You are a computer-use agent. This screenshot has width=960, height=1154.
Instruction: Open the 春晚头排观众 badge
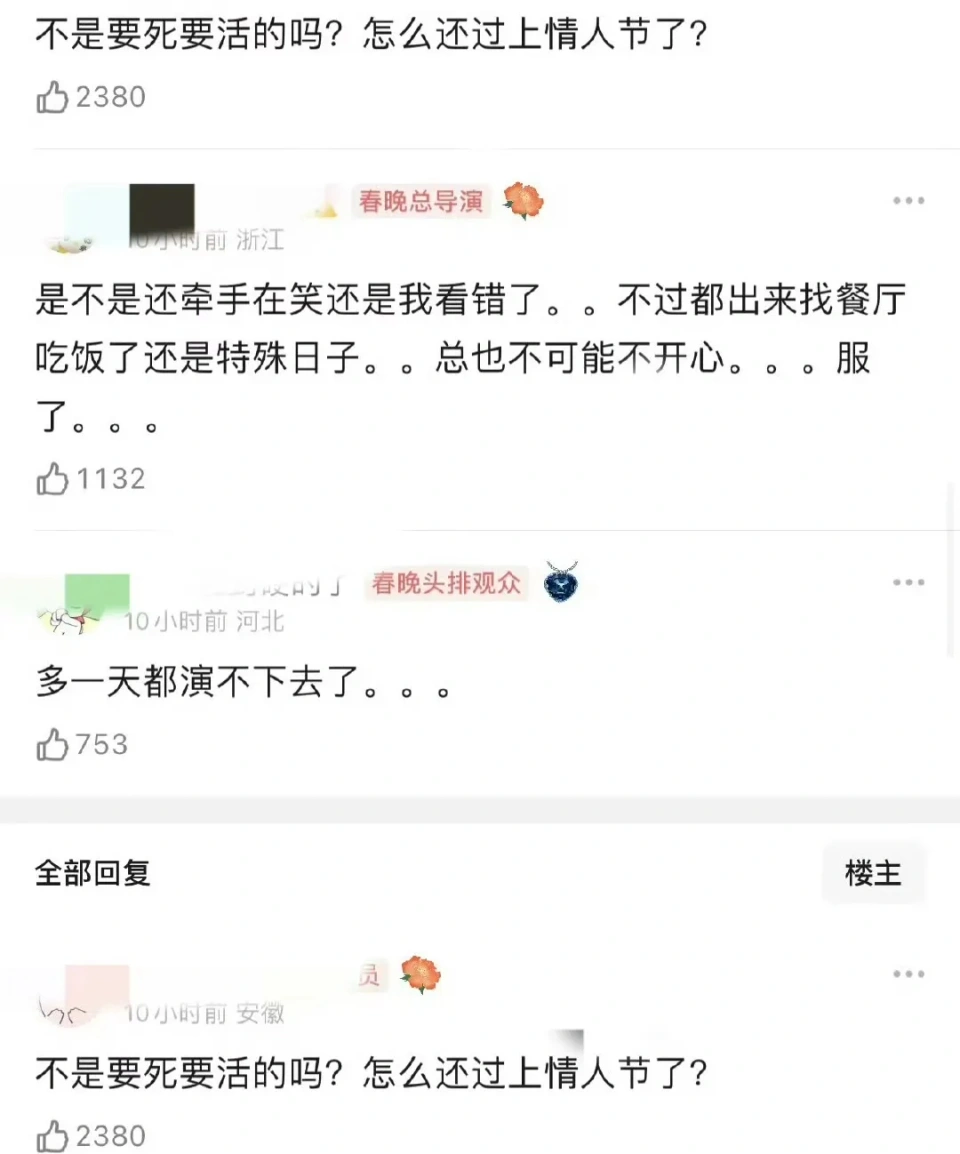(x=447, y=583)
